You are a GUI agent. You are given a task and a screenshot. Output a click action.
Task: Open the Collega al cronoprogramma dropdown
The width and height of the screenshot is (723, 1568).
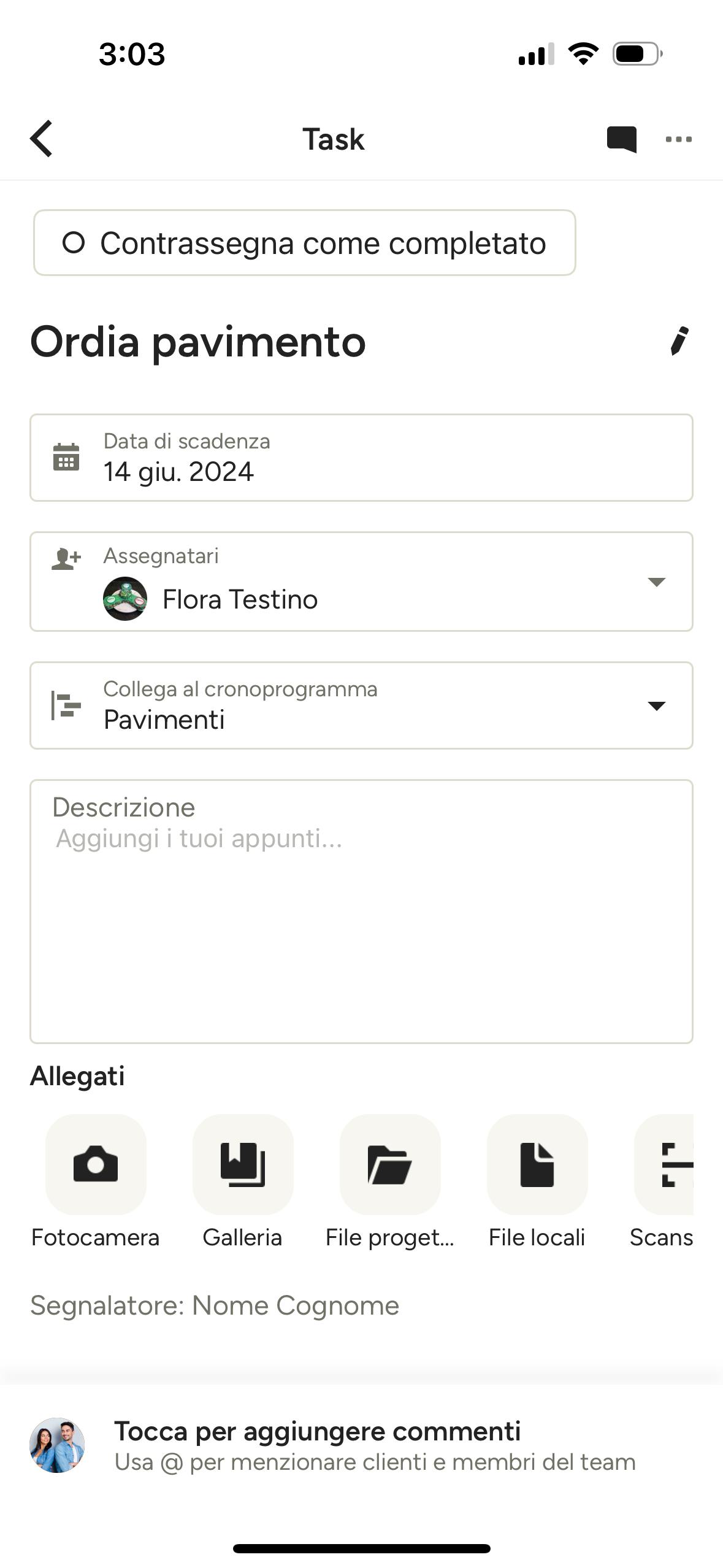coord(361,705)
